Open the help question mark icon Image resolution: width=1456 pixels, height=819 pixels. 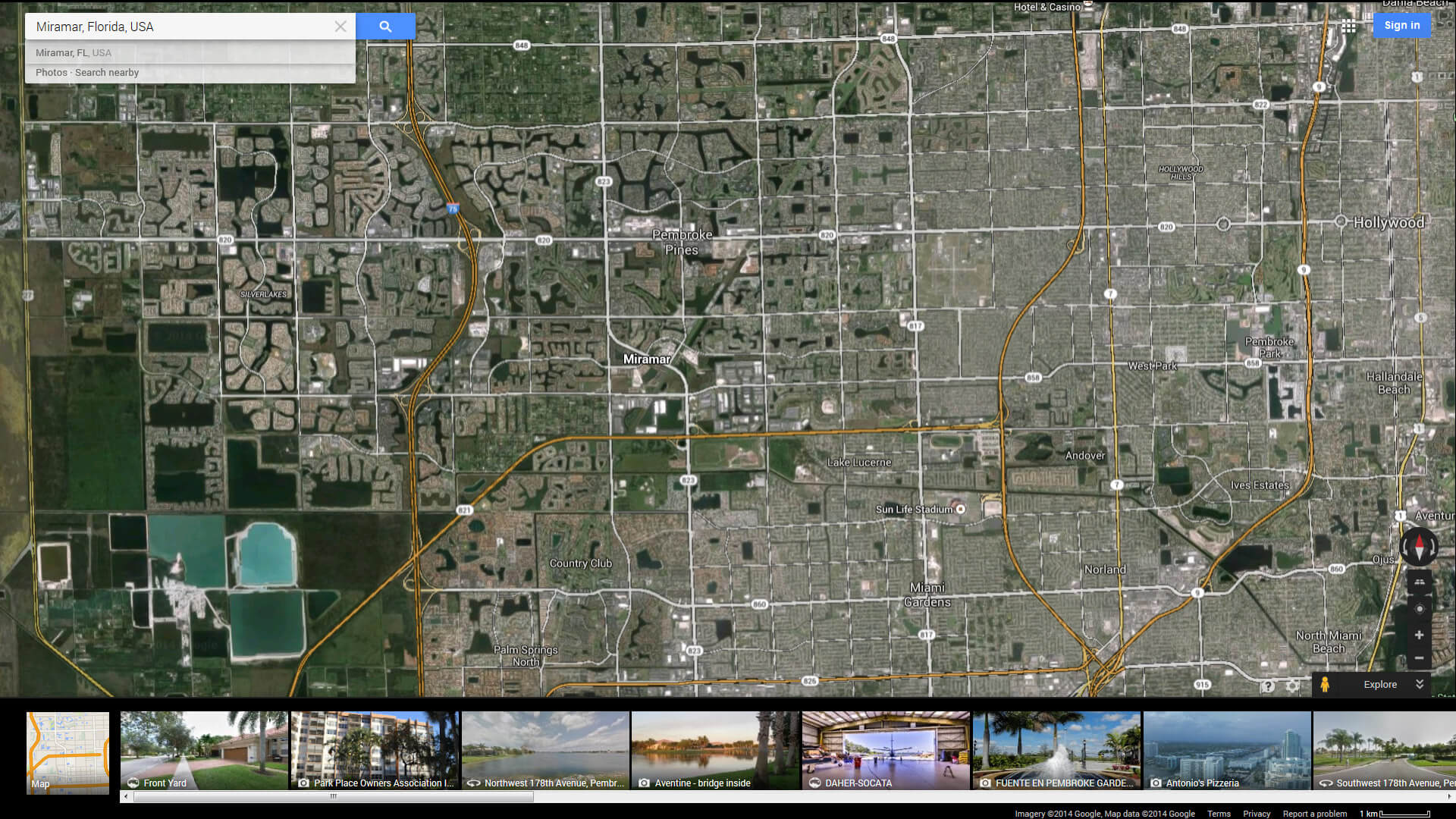(1268, 686)
